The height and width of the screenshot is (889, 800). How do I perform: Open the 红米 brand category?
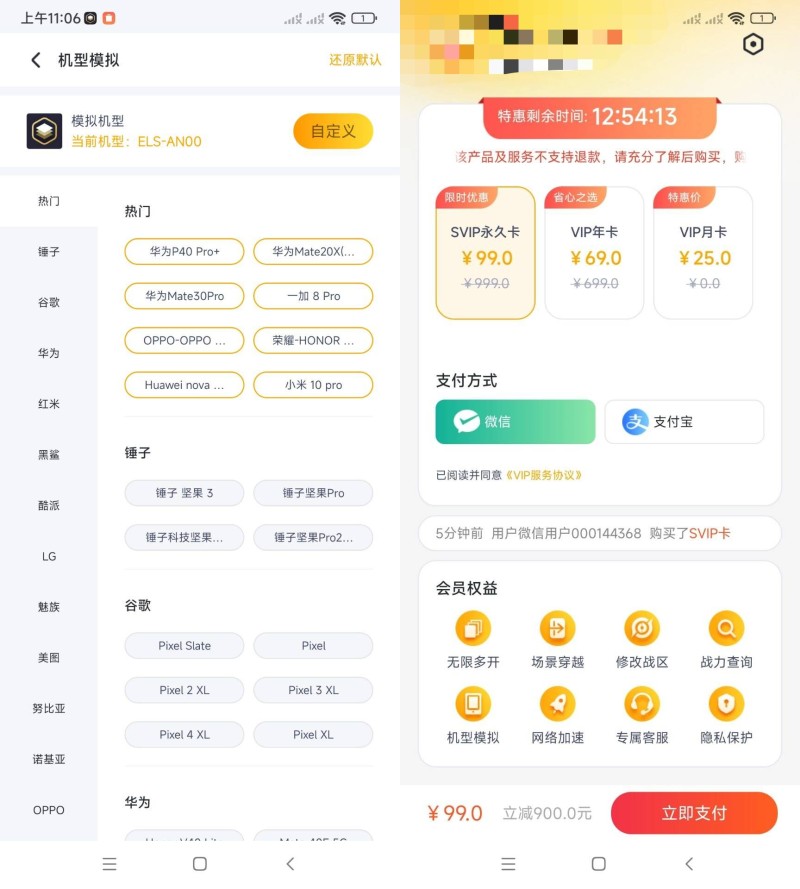(x=49, y=404)
